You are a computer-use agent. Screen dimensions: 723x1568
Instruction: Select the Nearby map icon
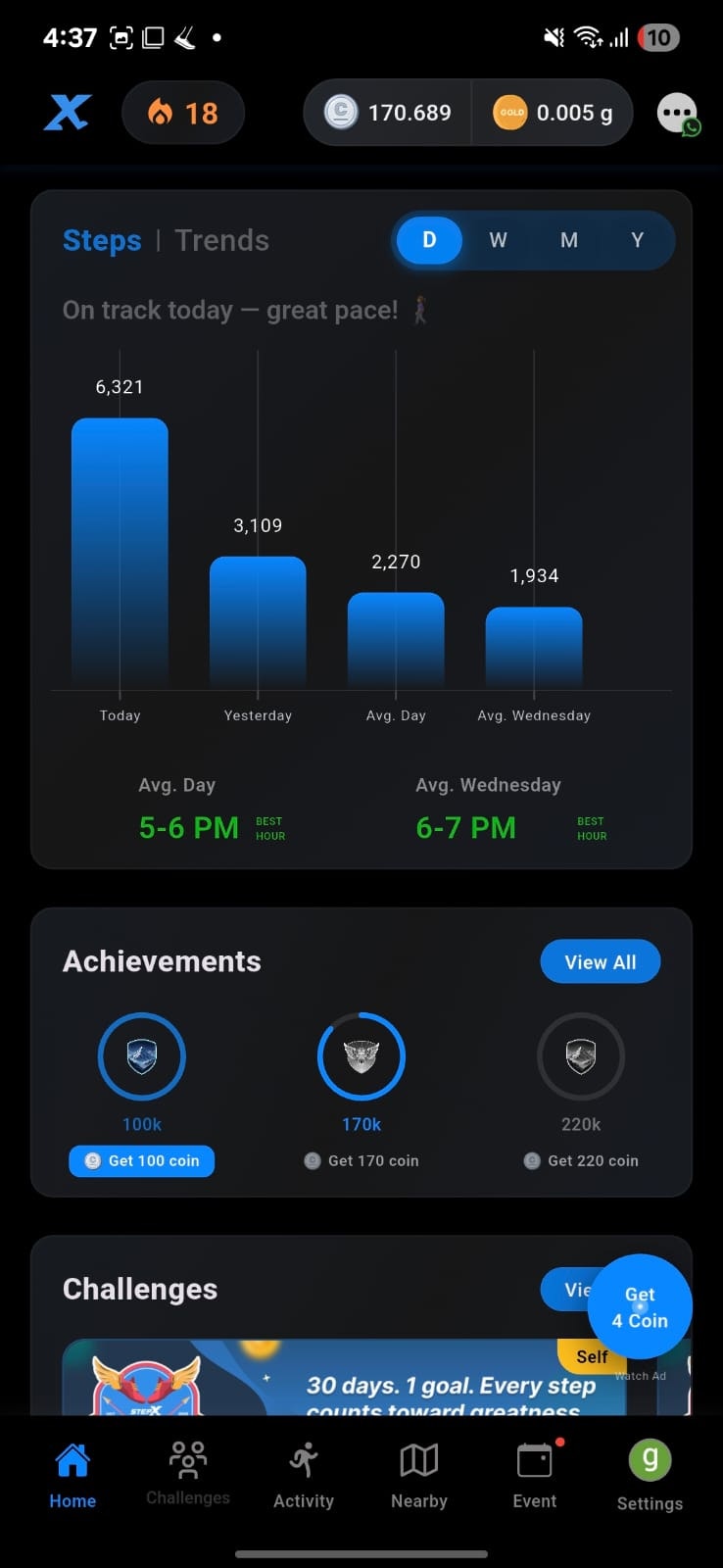[x=418, y=1465]
